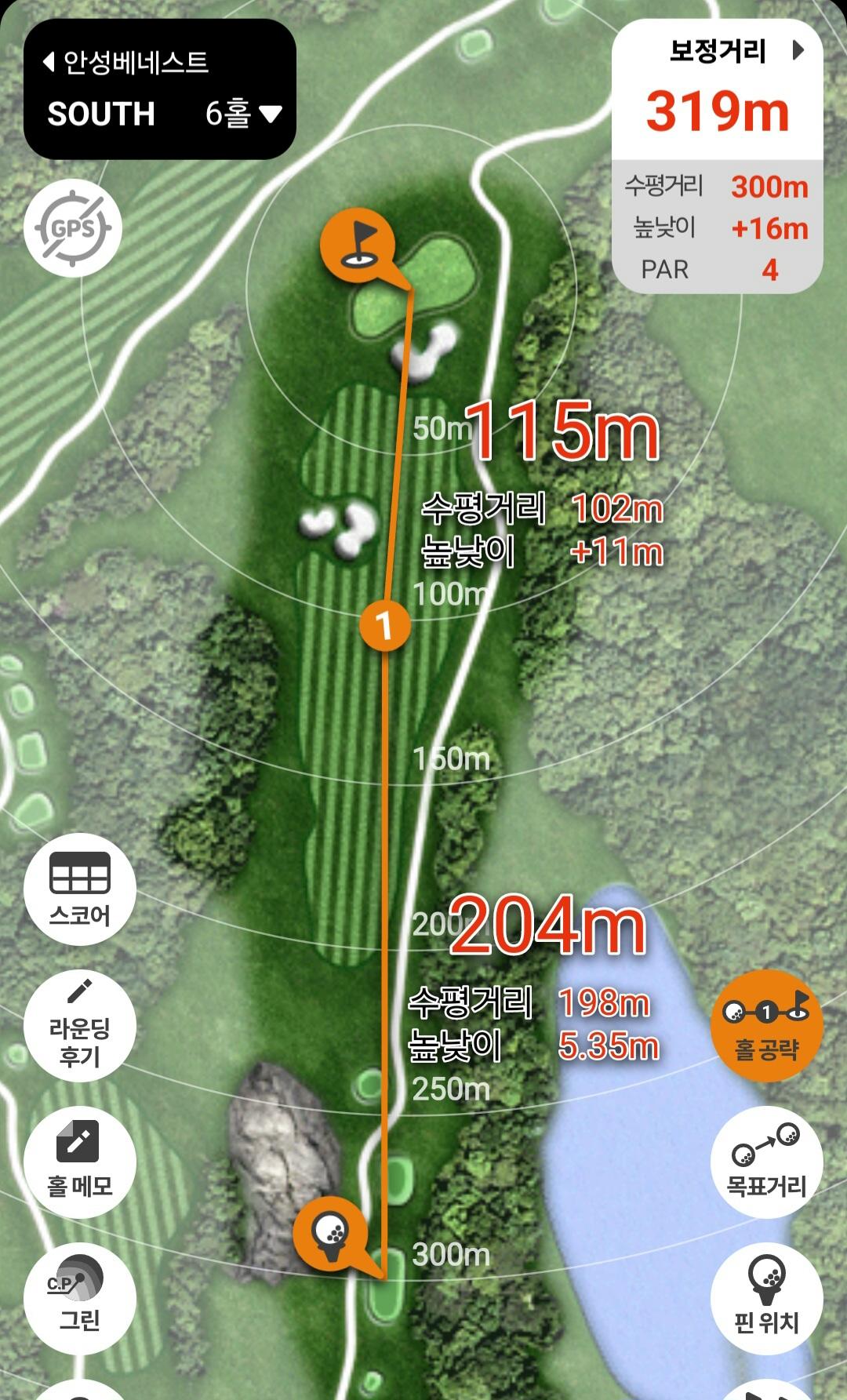This screenshot has height=1400, width=847.
Task: Select the 홀 공략 strategy mode
Action: 766,1026
